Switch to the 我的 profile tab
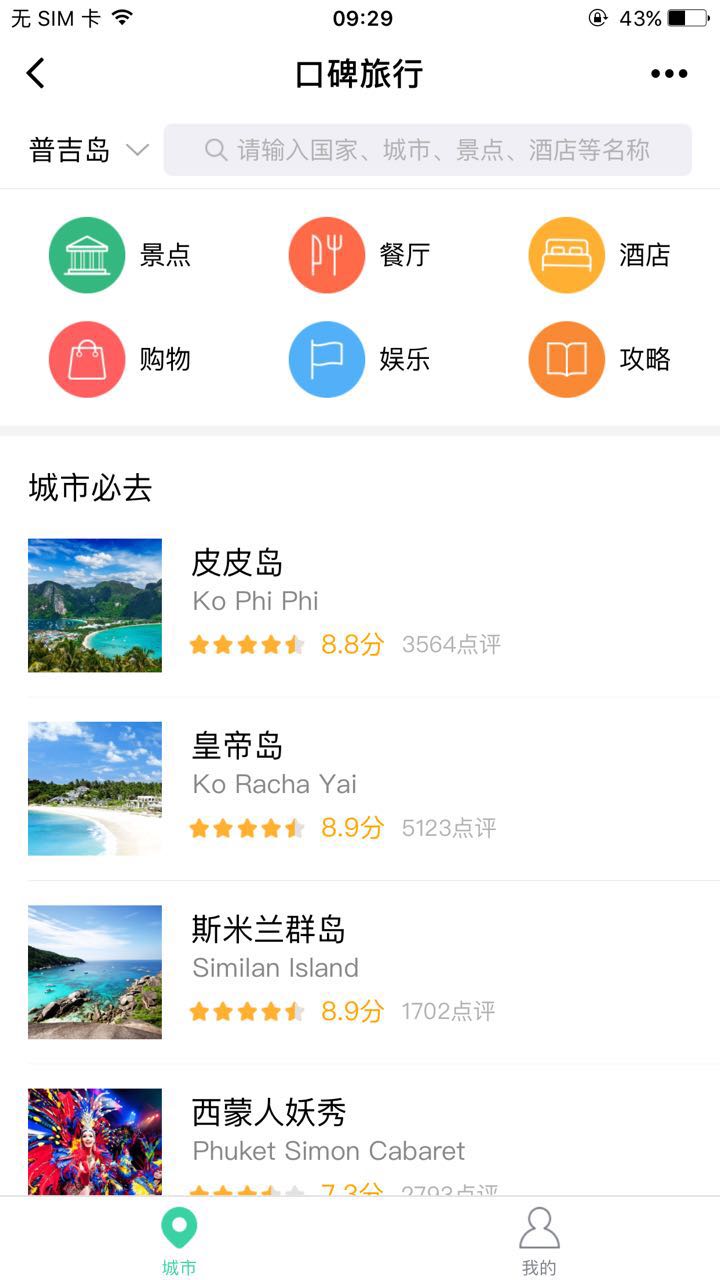 (539, 1240)
